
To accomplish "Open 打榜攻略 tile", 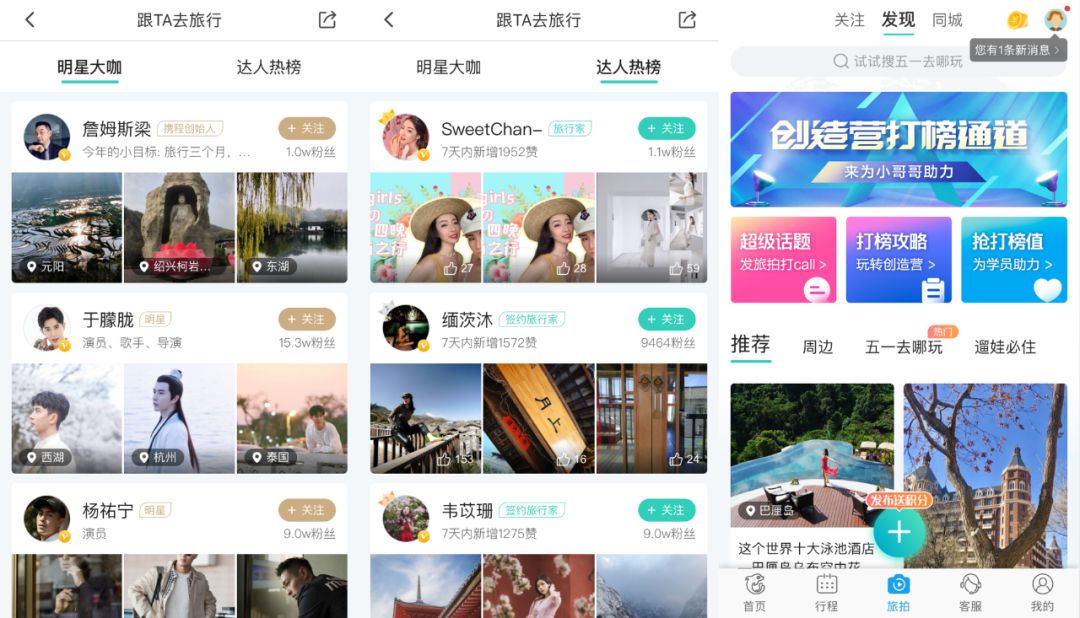I will click(x=898, y=259).
